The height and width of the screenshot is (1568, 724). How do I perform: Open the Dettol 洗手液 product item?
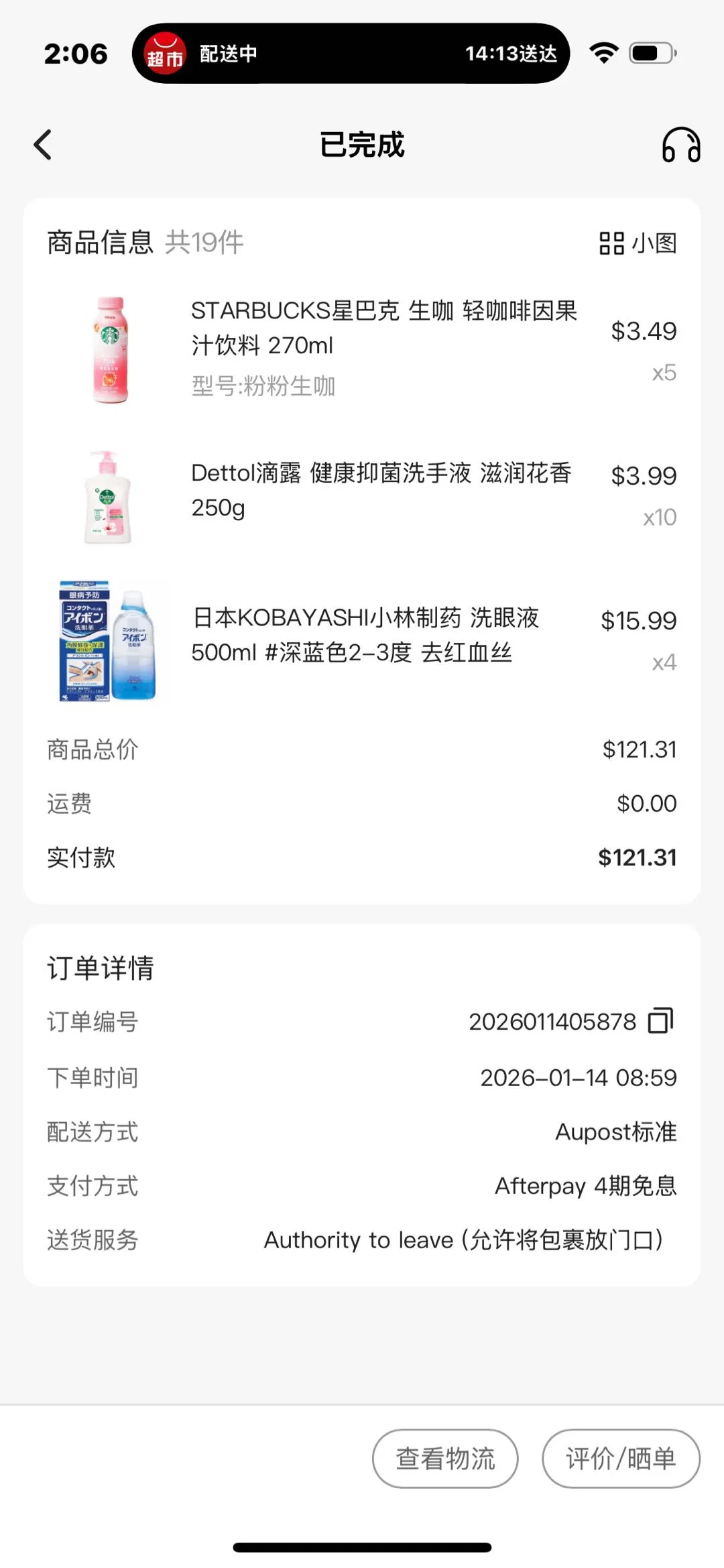(x=381, y=490)
